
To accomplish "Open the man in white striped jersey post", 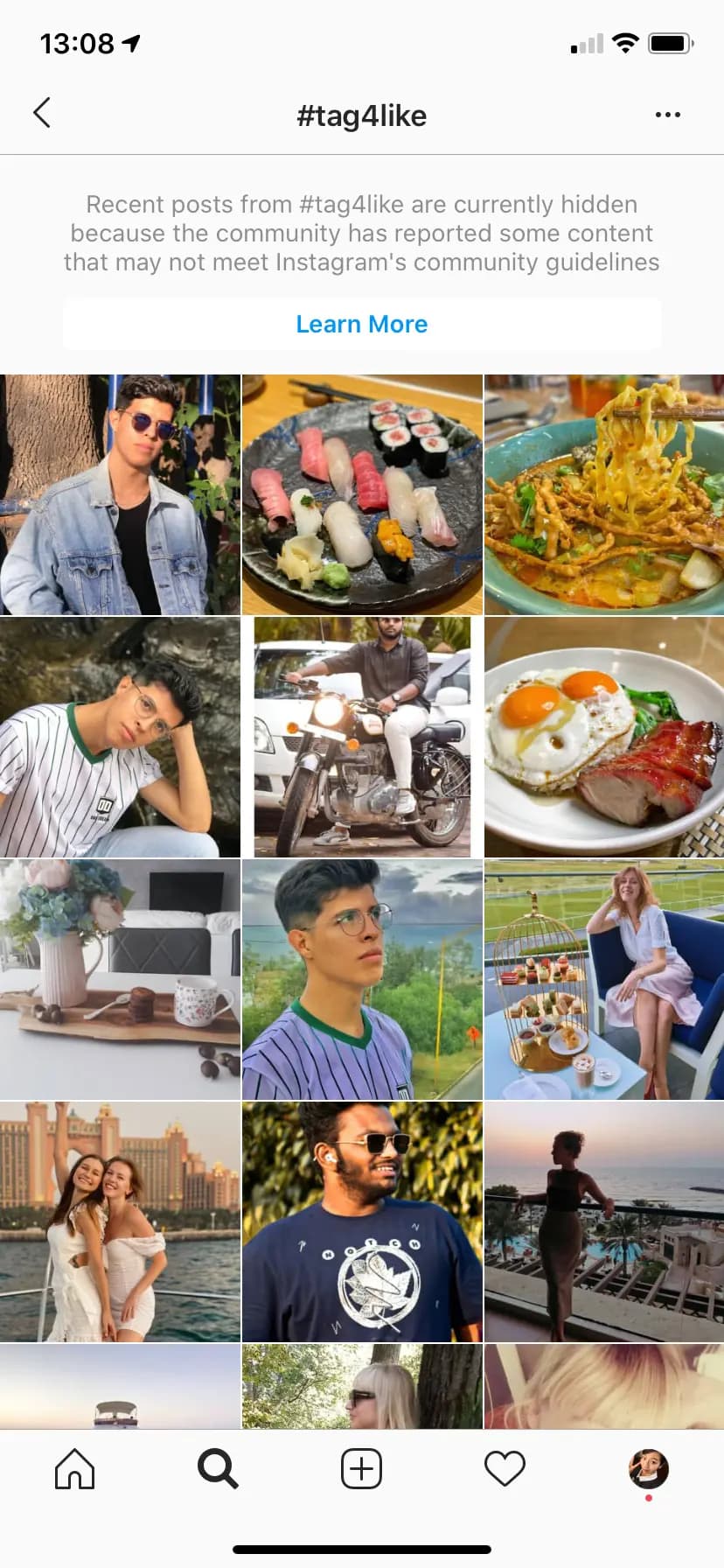I will (x=120, y=737).
